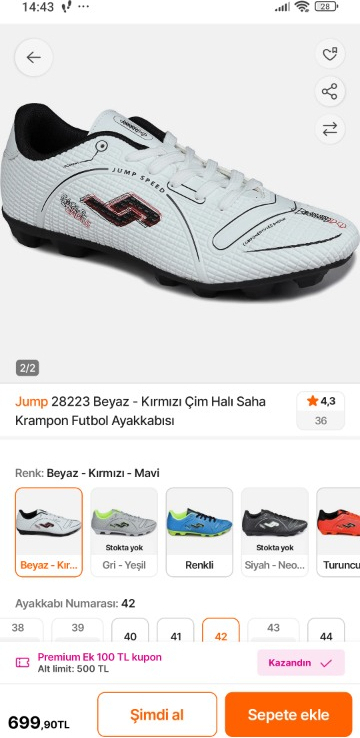Screen dimensions: 360x738
Task: Share this product
Action: point(329,91)
